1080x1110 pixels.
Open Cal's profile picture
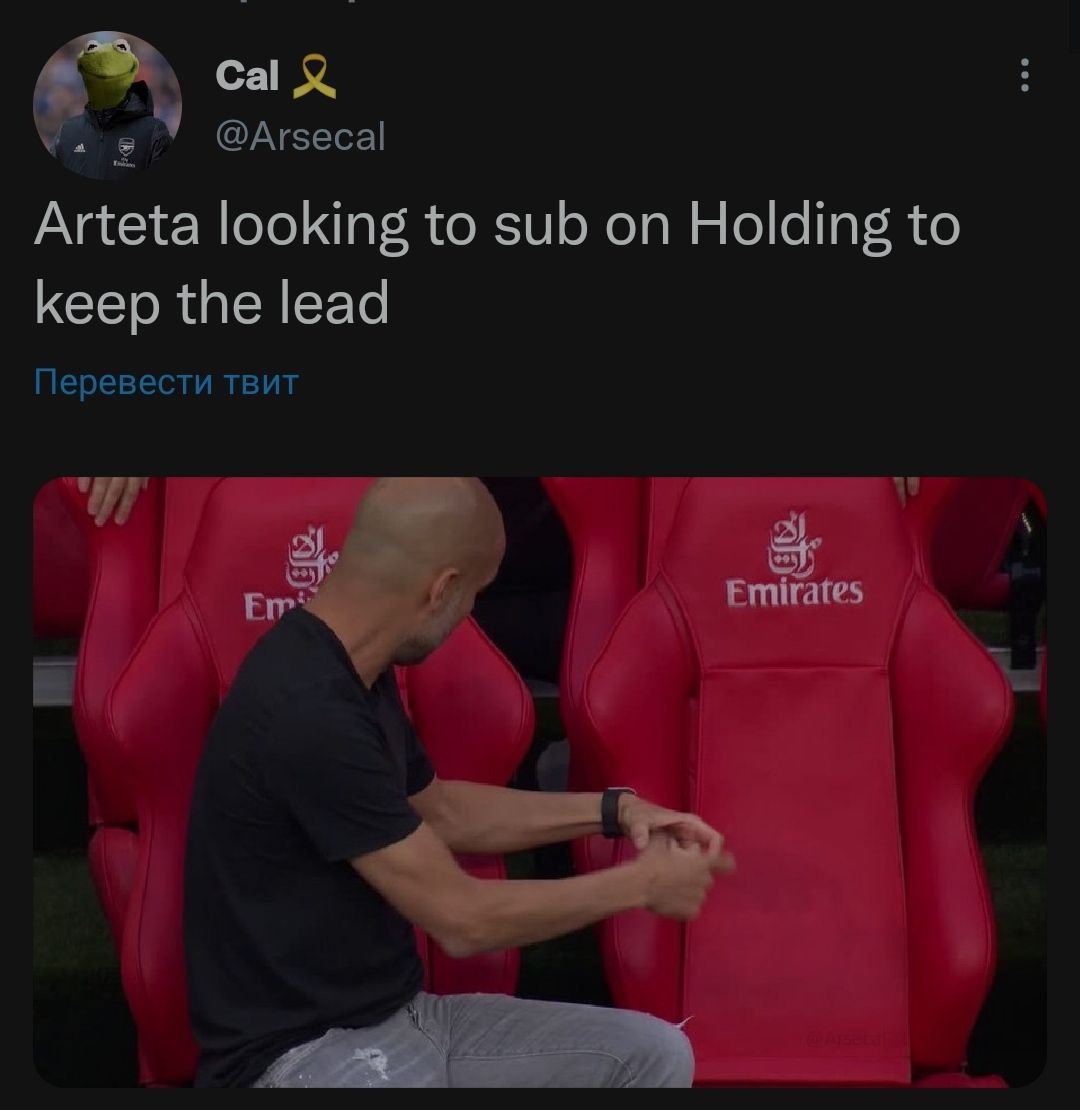click(107, 105)
